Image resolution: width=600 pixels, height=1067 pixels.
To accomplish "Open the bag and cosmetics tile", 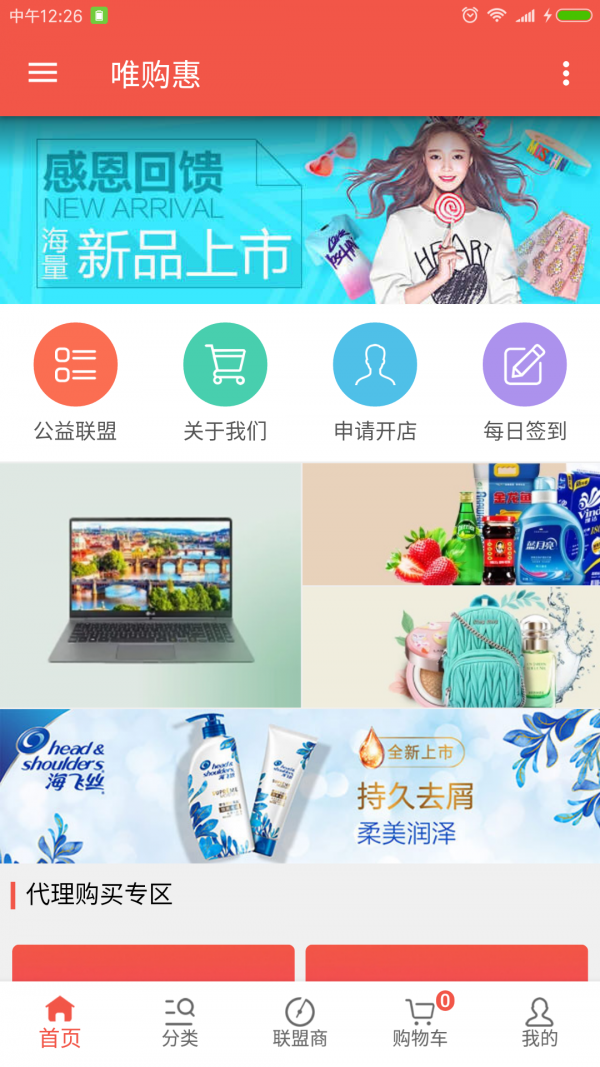I will coord(451,647).
